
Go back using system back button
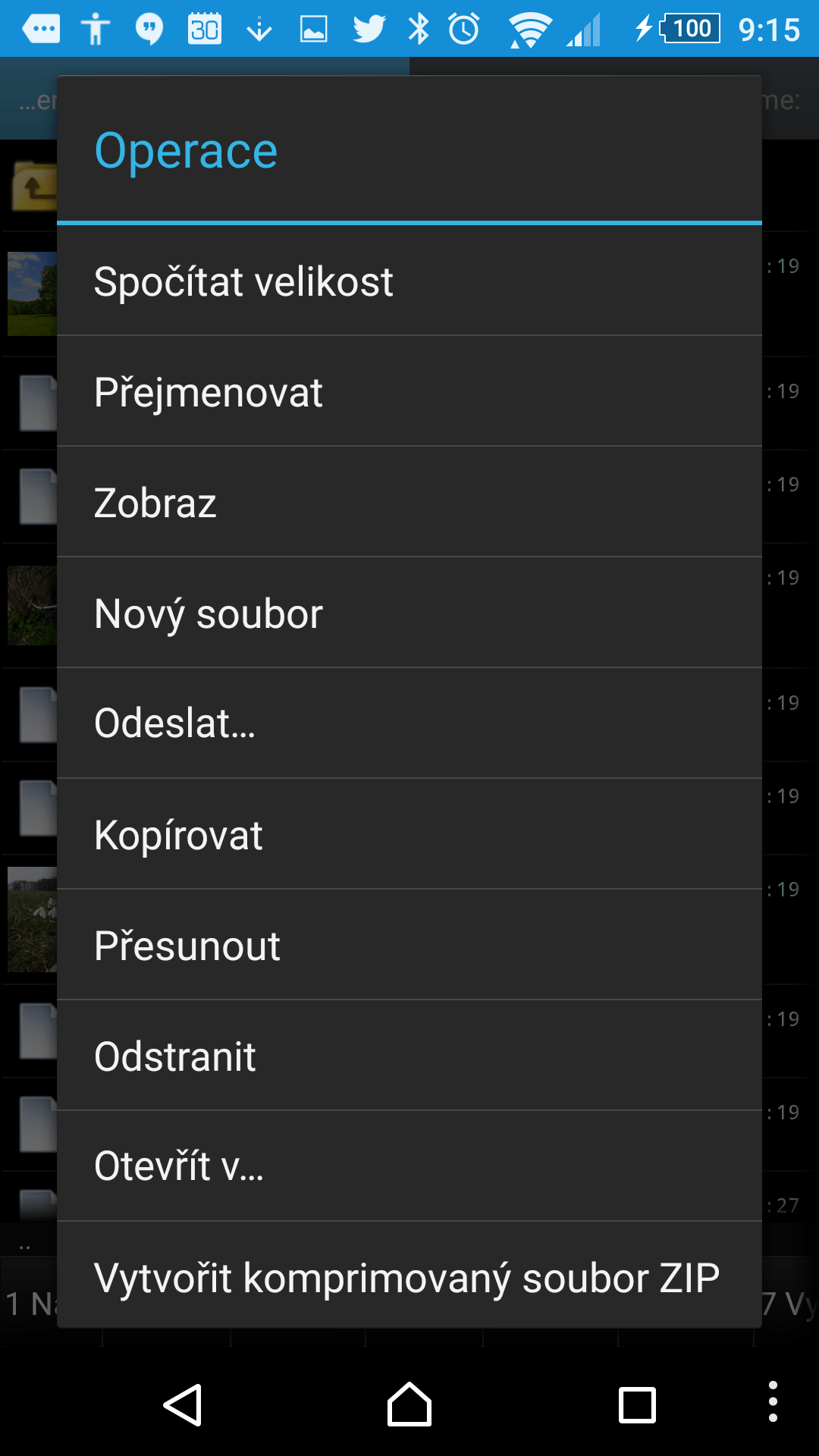pos(183,1405)
